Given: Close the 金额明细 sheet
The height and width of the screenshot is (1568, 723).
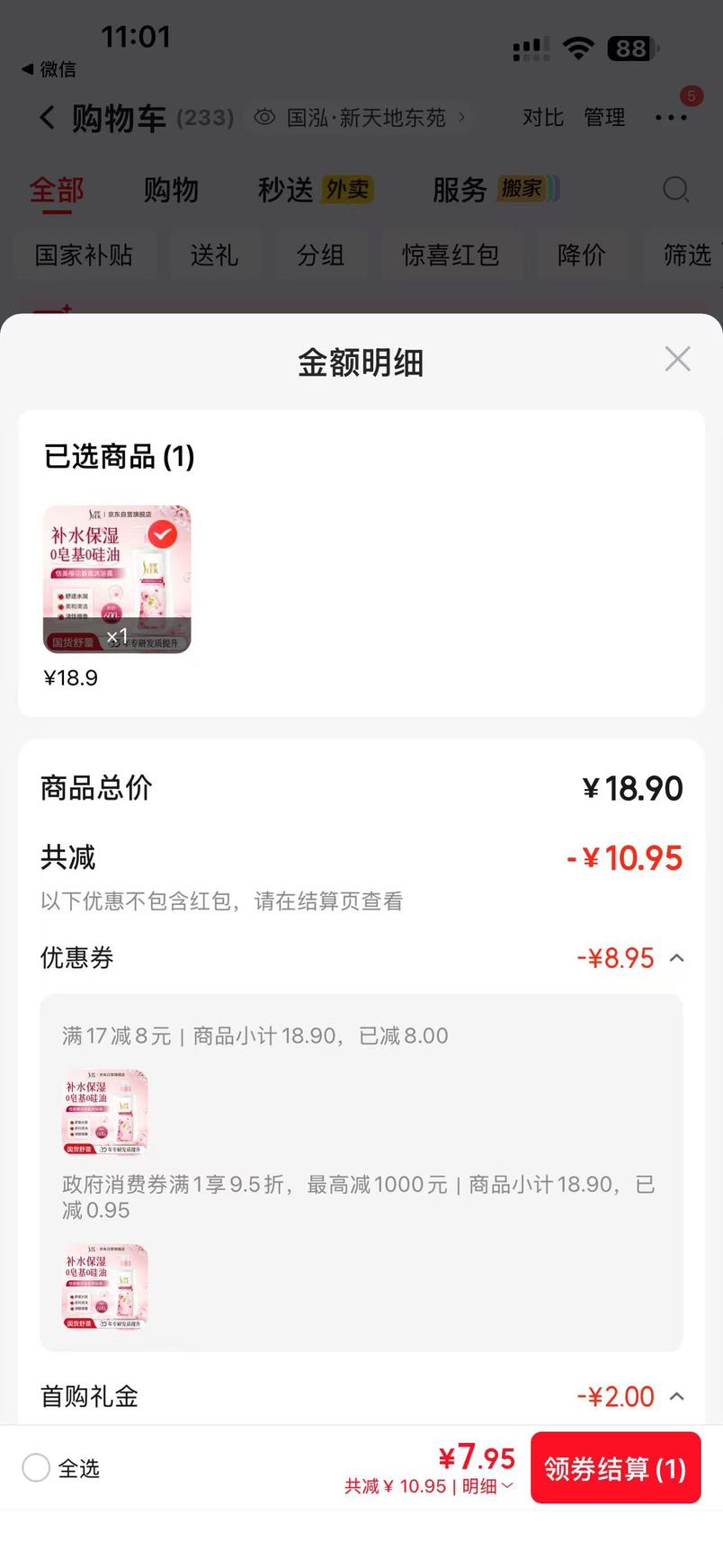Looking at the screenshot, I should coord(677,359).
